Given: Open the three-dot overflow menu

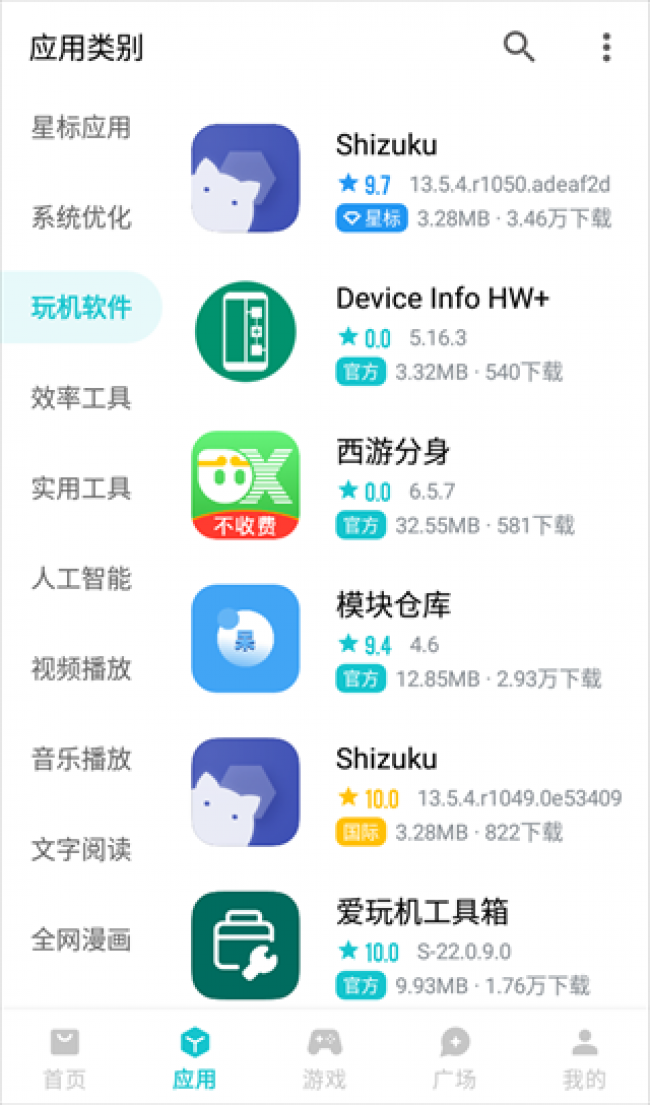Looking at the screenshot, I should click(x=606, y=47).
